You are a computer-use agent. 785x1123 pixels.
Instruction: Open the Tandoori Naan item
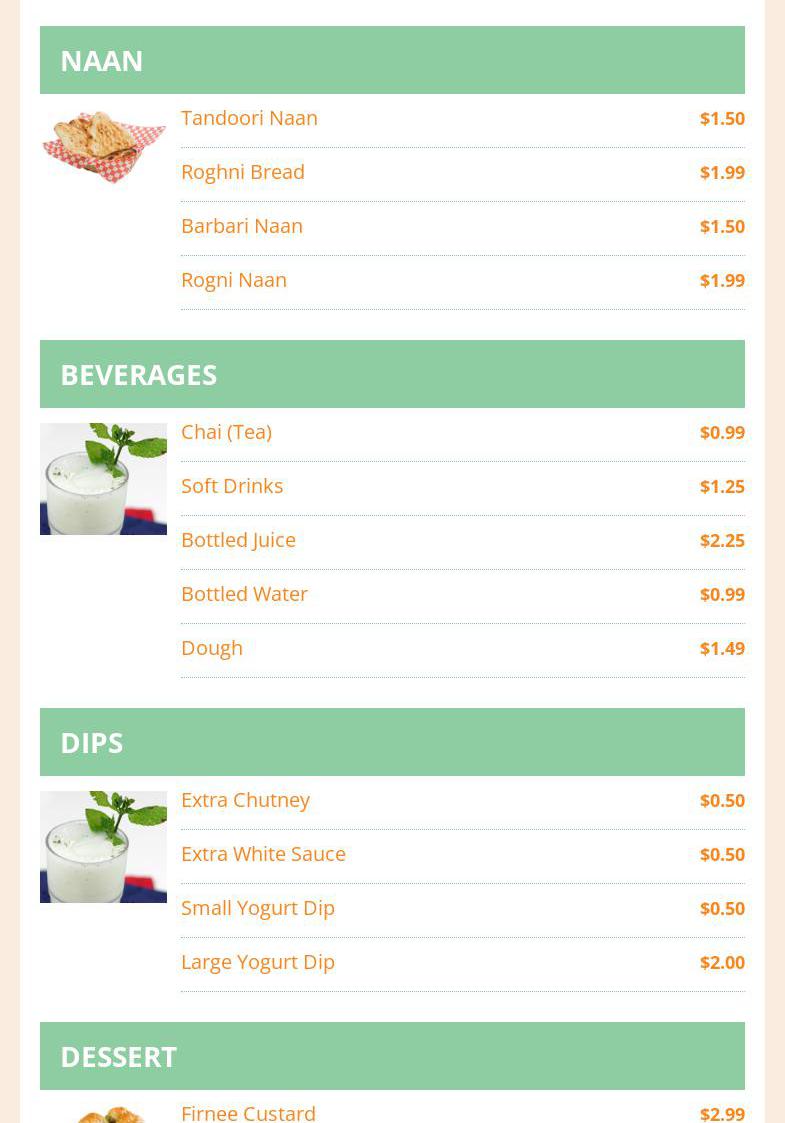[x=249, y=118]
